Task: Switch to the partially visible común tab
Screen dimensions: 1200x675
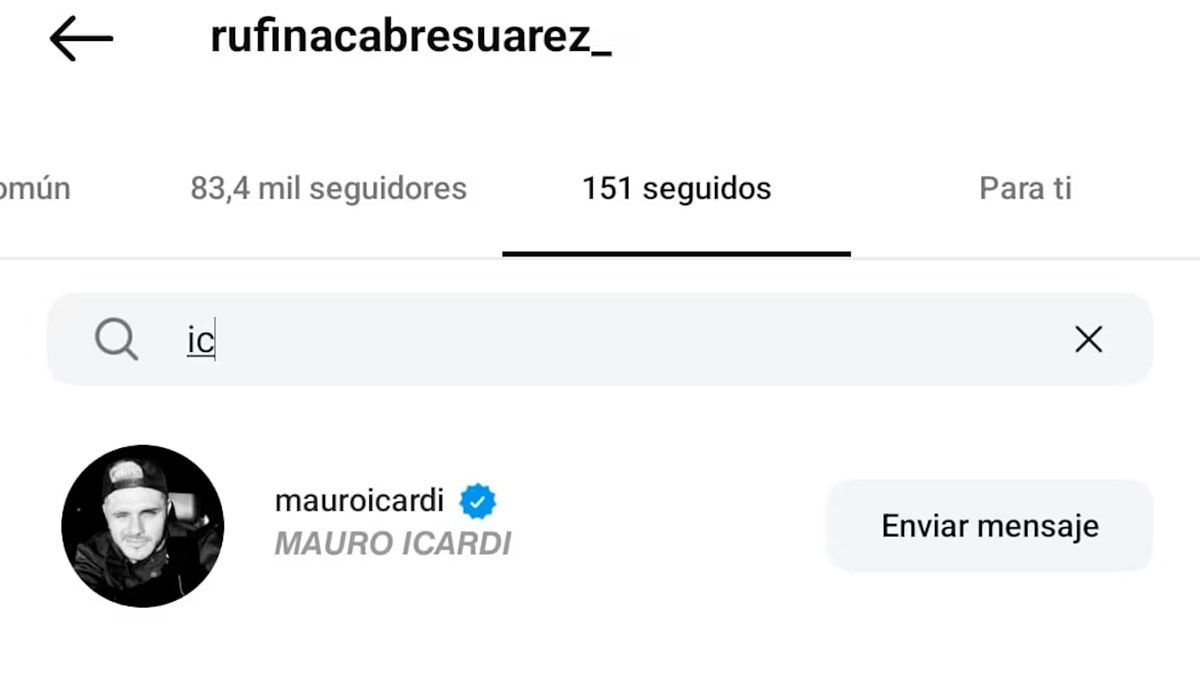Action: (x=34, y=188)
